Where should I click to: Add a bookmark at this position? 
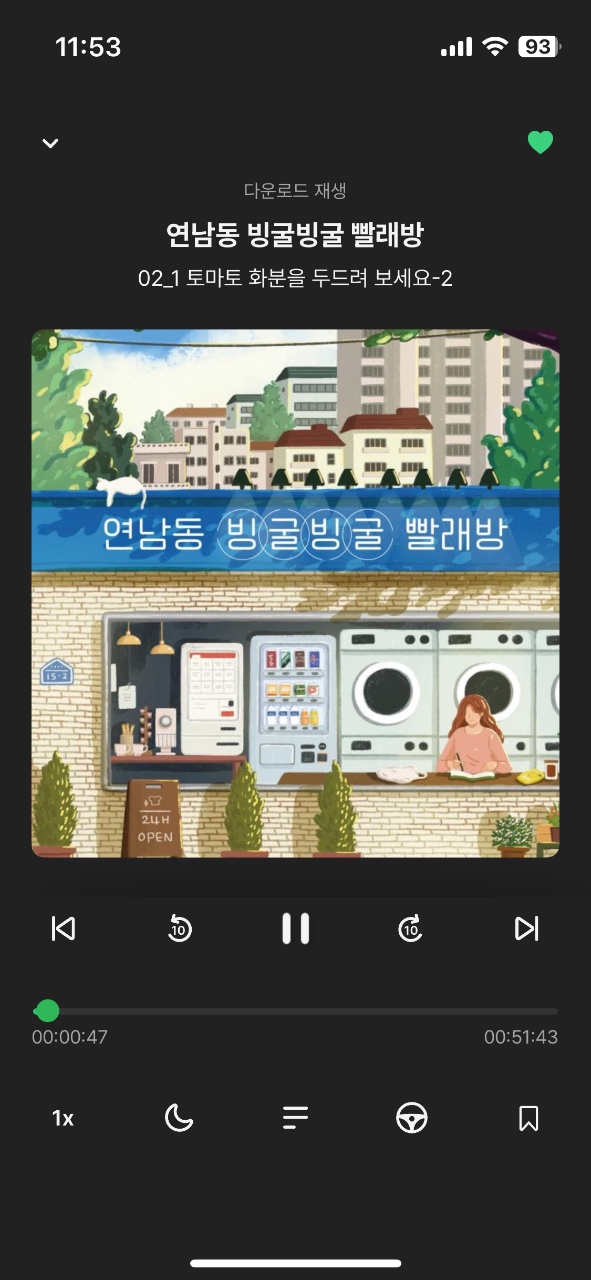[x=529, y=1118]
